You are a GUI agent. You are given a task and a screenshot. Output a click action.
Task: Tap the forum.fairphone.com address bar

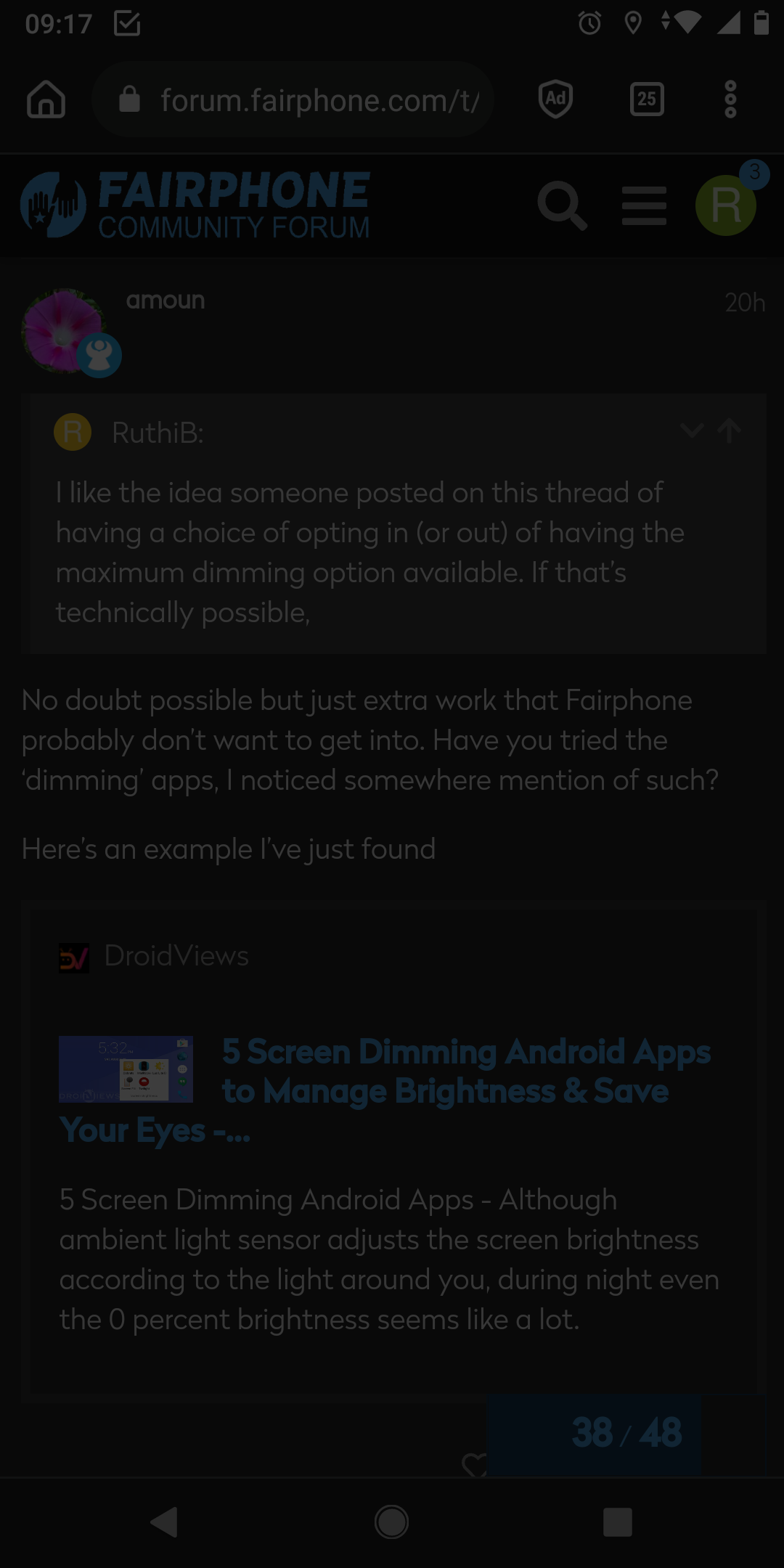point(293,99)
